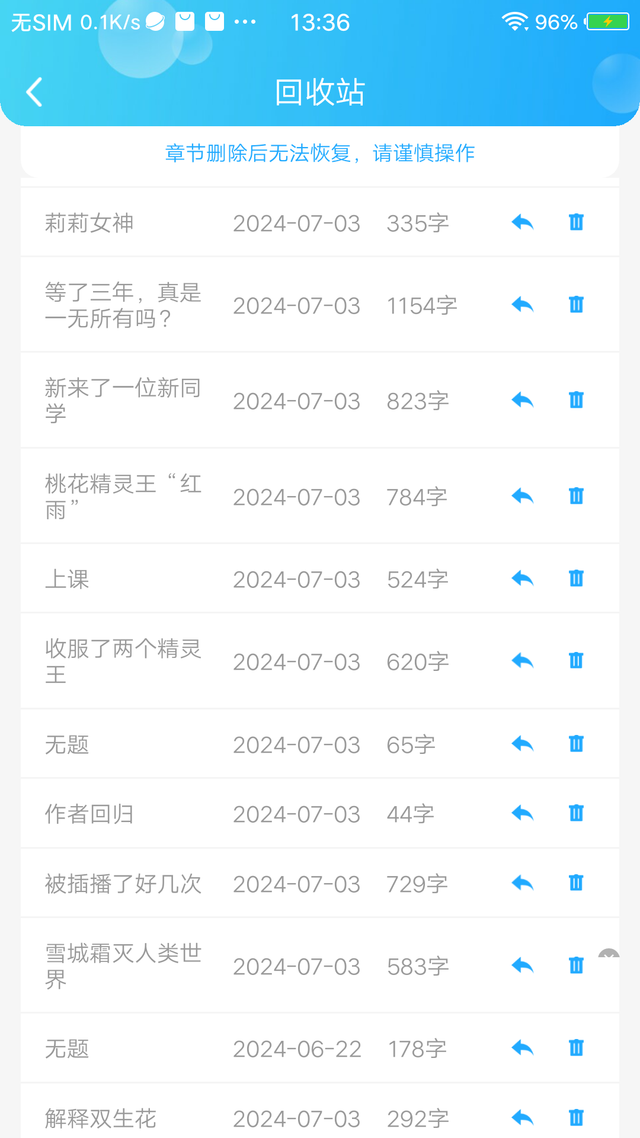Restore the chapter 解释双生花
The height and width of the screenshot is (1138, 640).
522,1118
